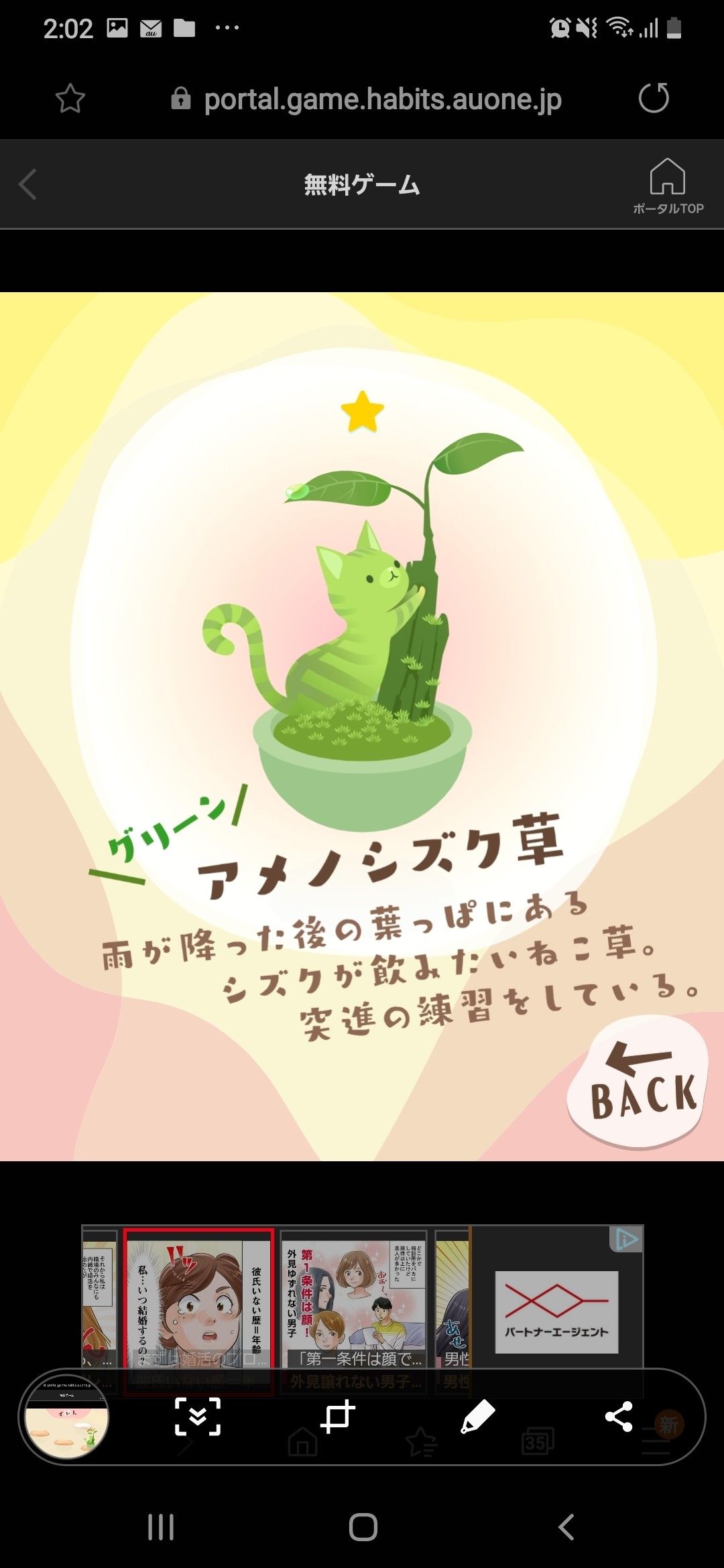
Task: Tap the portal.game.habits.auone.jp address bar
Action: coord(382,100)
